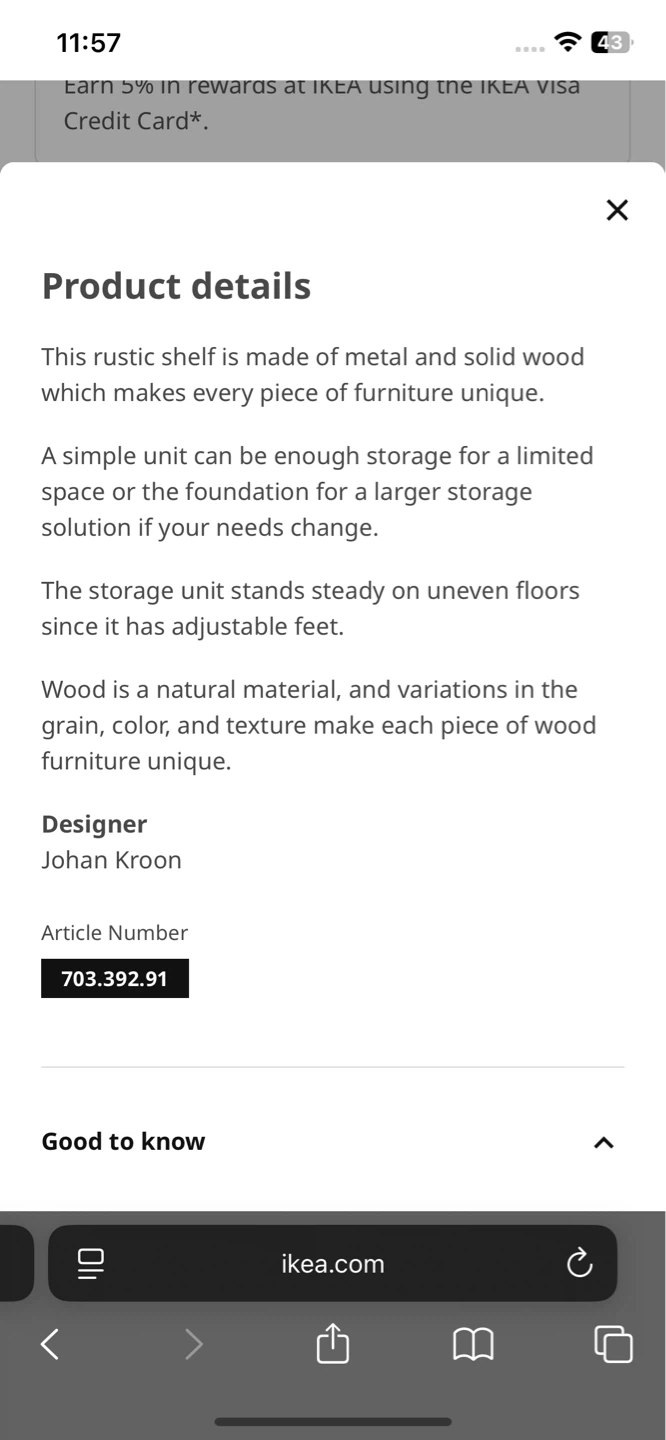Viewport: 666px width, 1440px height.
Task: Close the Product details sheet
Action: 617,210
